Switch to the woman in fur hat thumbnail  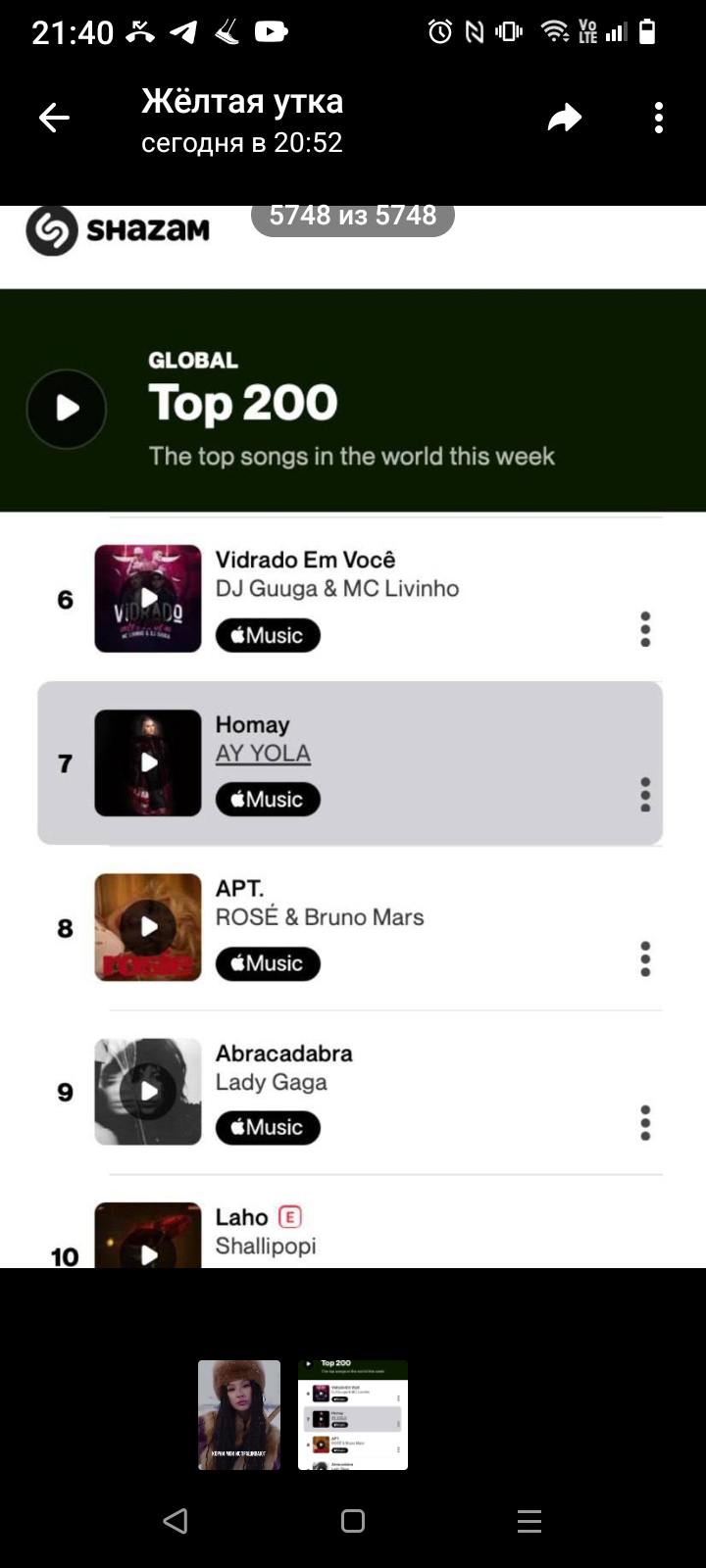tap(239, 1414)
